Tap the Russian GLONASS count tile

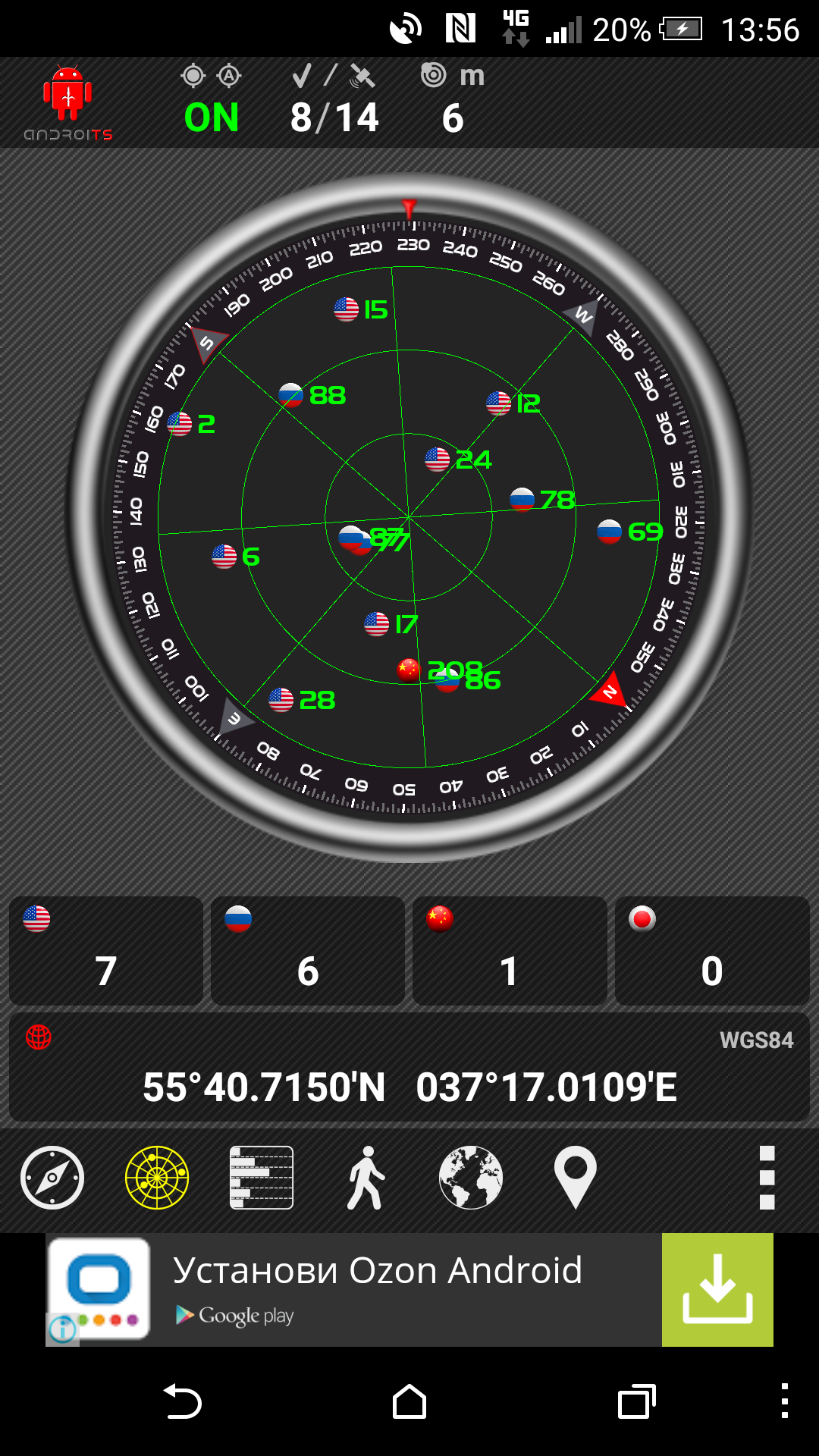click(x=308, y=951)
